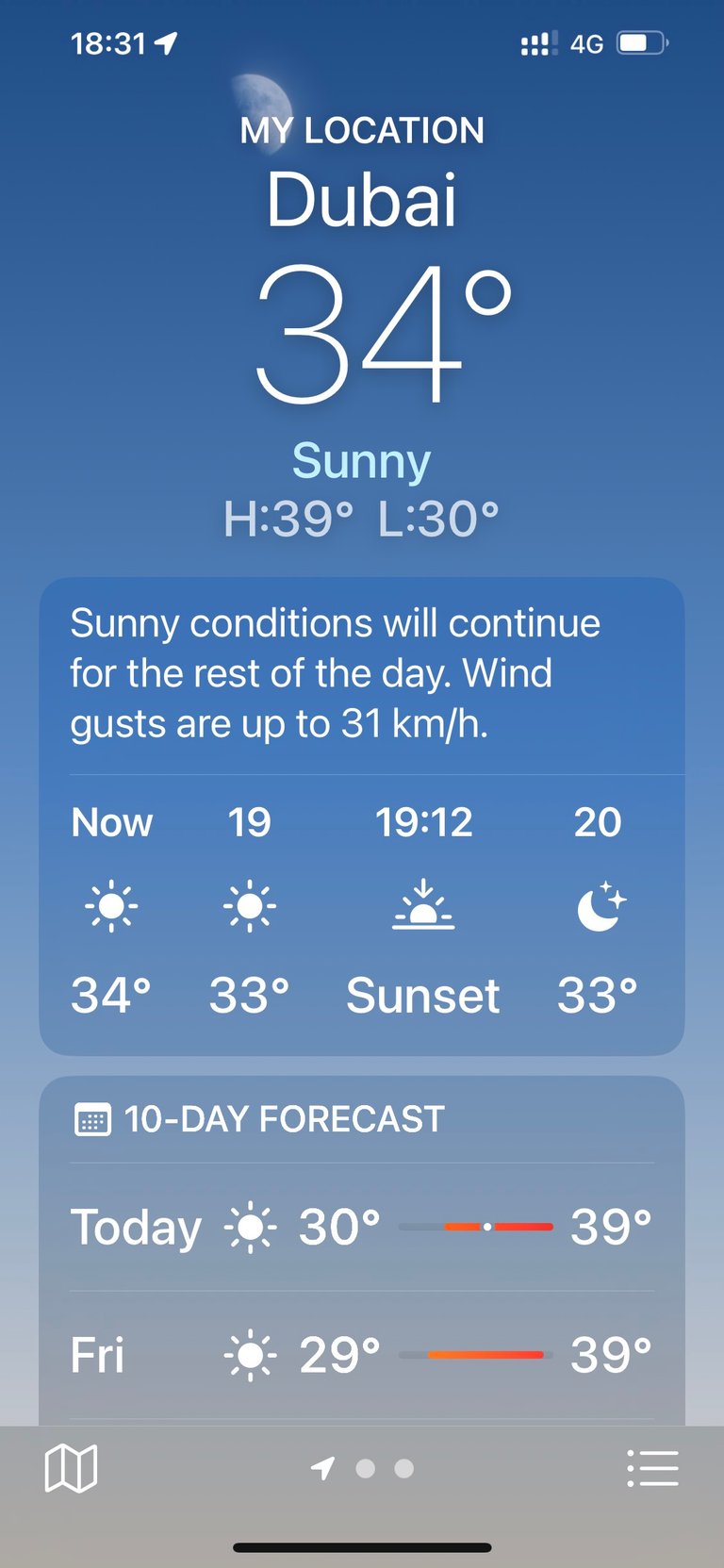
Task: Open the hourly forecast card
Action: tap(362, 817)
